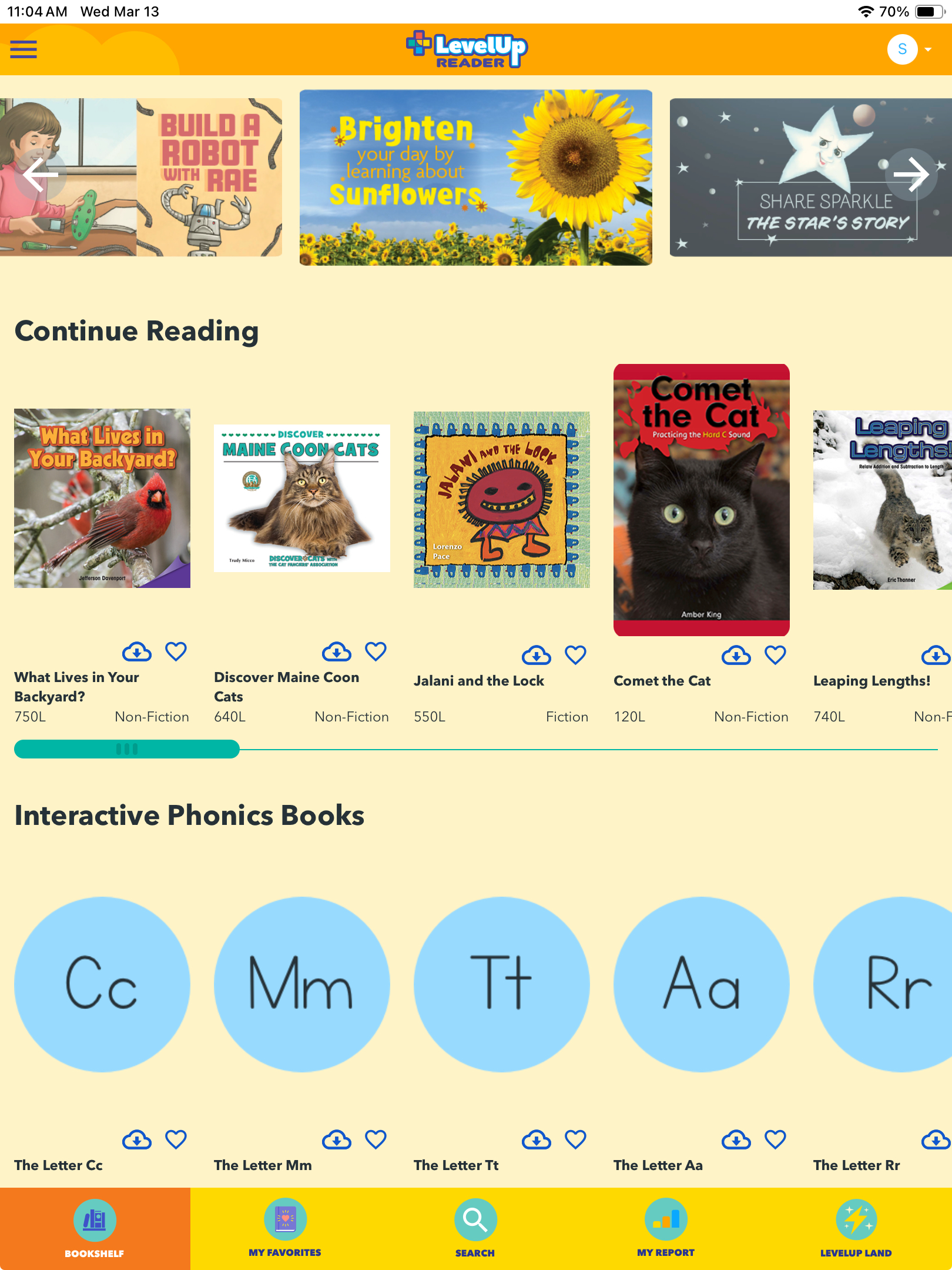Image resolution: width=952 pixels, height=1270 pixels.
Task: Open What Lives in Your Backyard? book
Action: point(102,498)
